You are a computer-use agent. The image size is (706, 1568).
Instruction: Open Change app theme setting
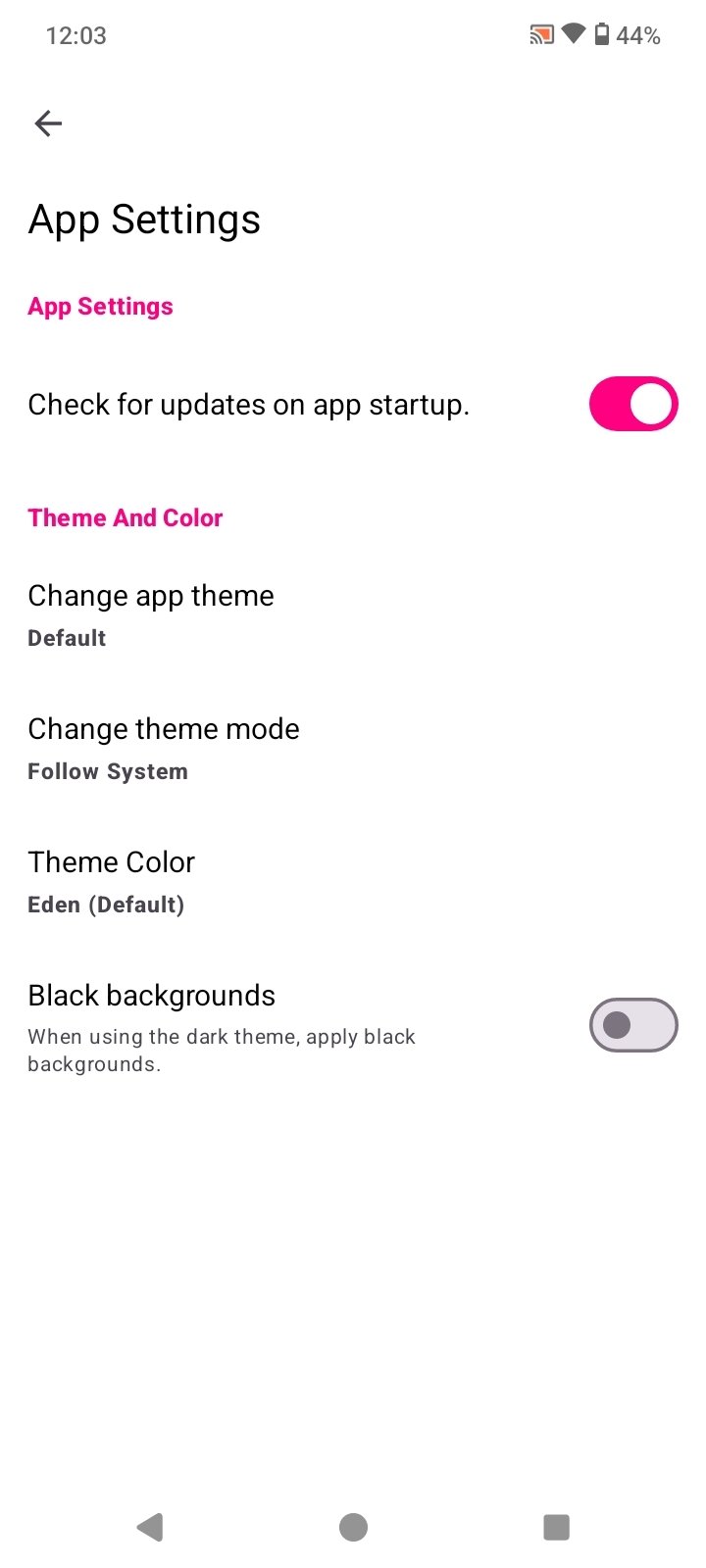click(x=151, y=615)
